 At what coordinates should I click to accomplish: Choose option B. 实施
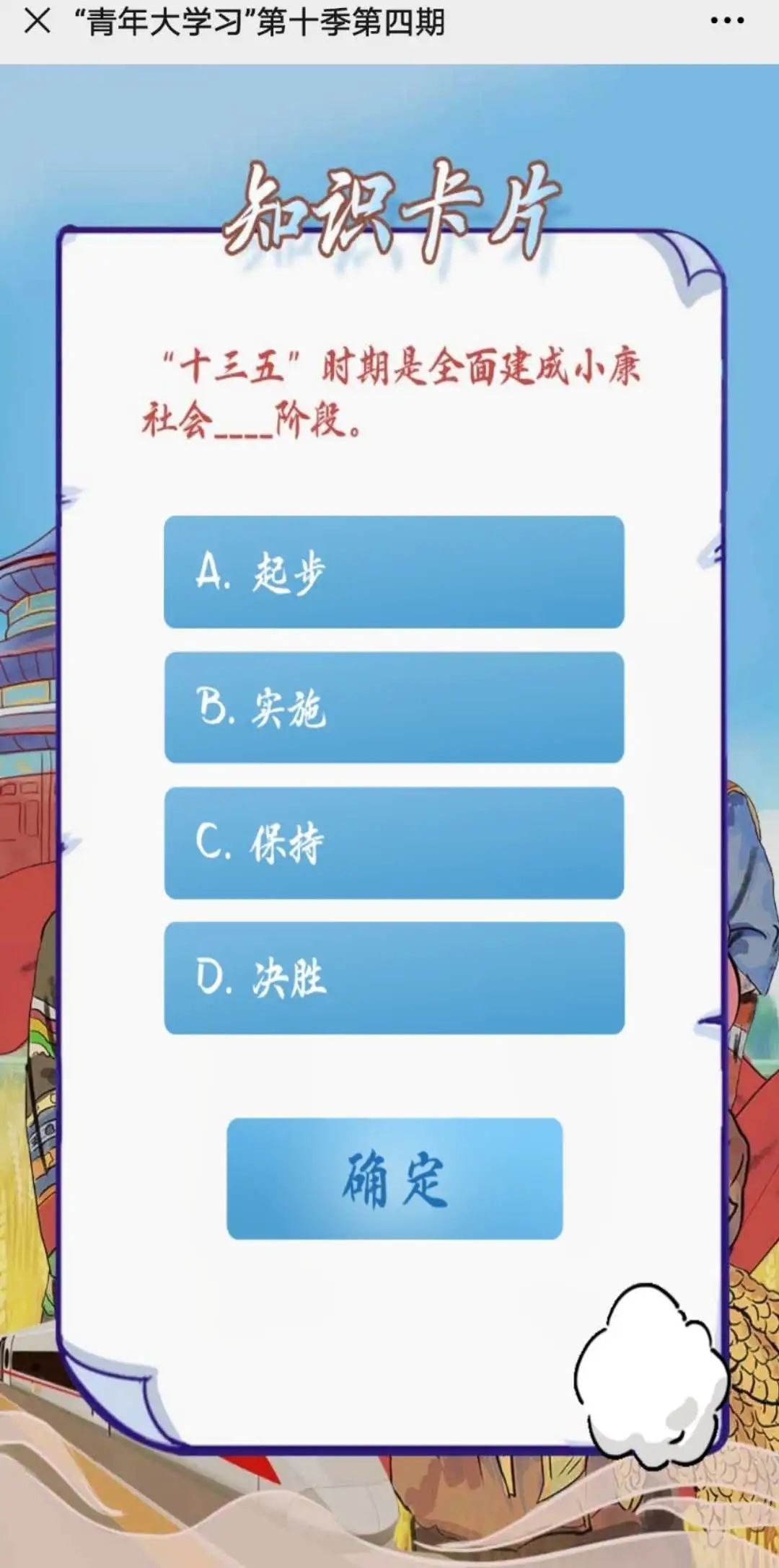(x=394, y=708)
